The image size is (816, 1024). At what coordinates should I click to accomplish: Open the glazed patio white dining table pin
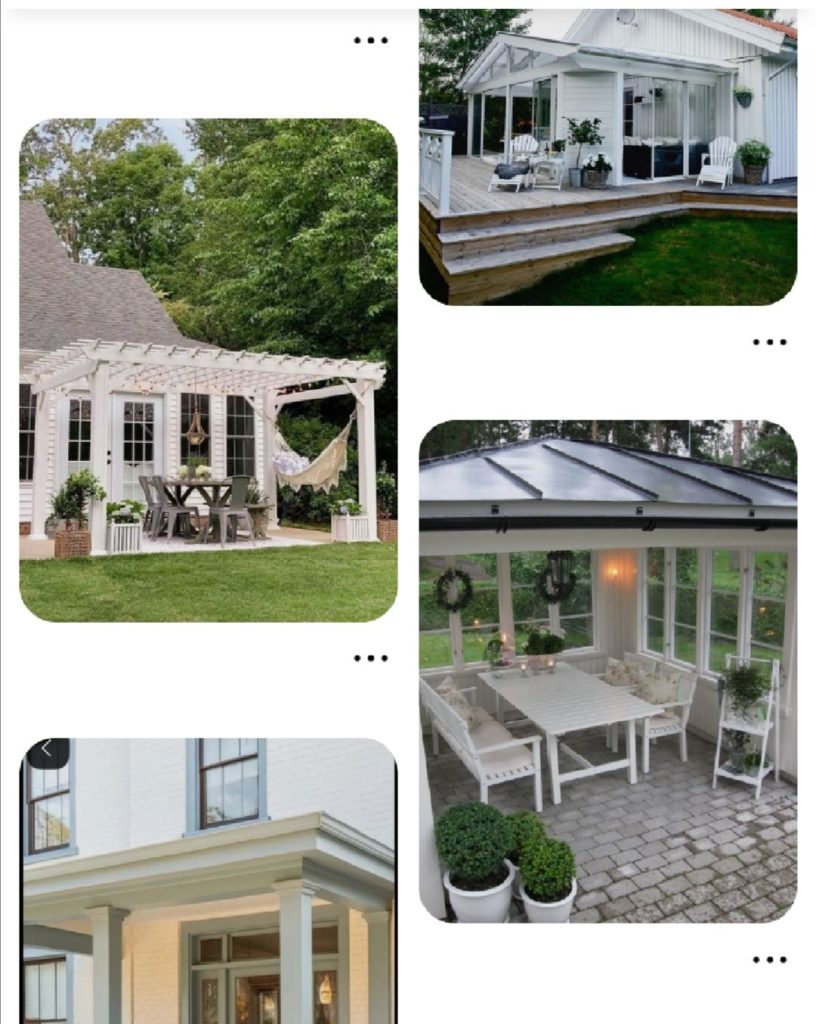[607, 670]
